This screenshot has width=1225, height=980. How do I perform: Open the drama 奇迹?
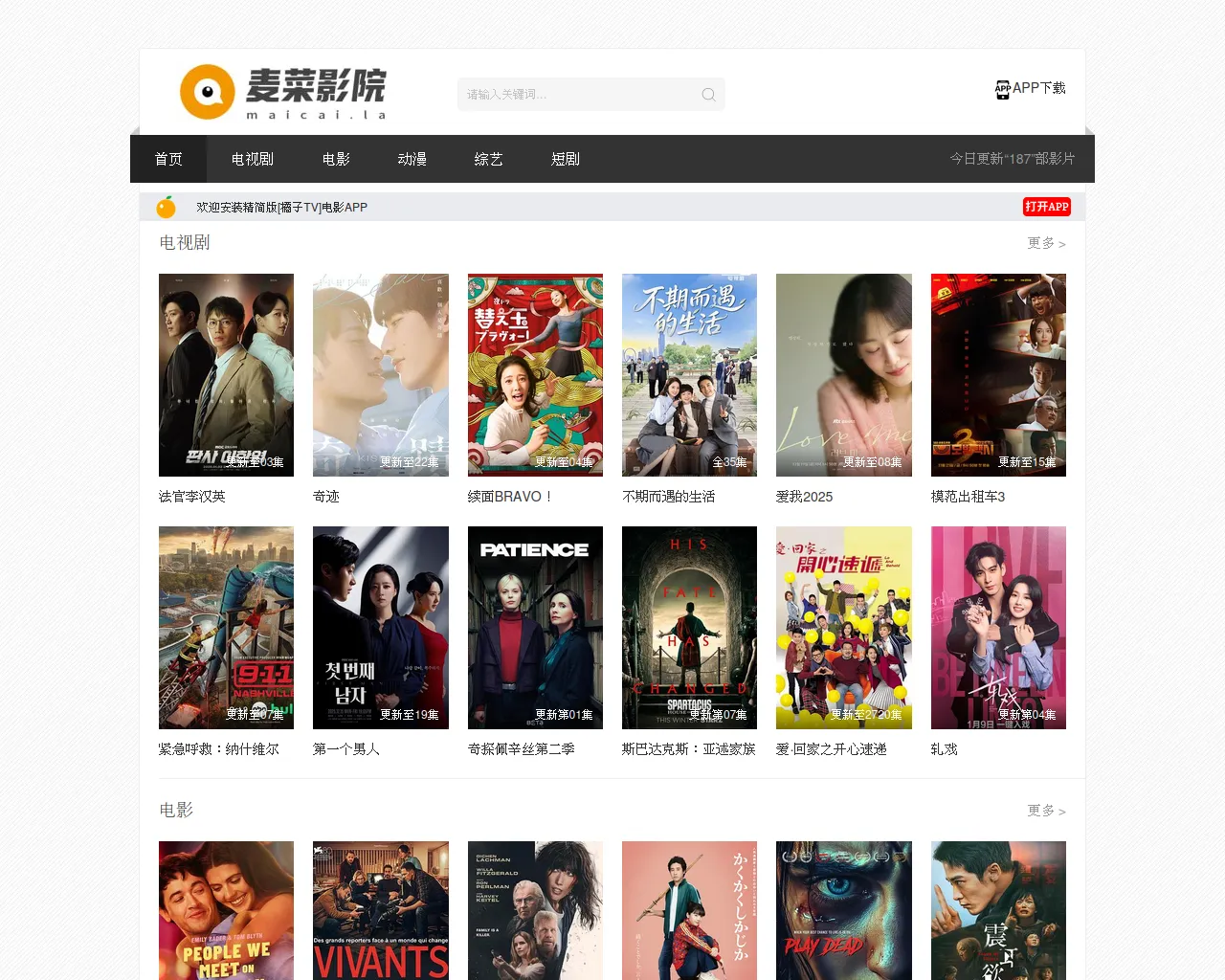381,375
